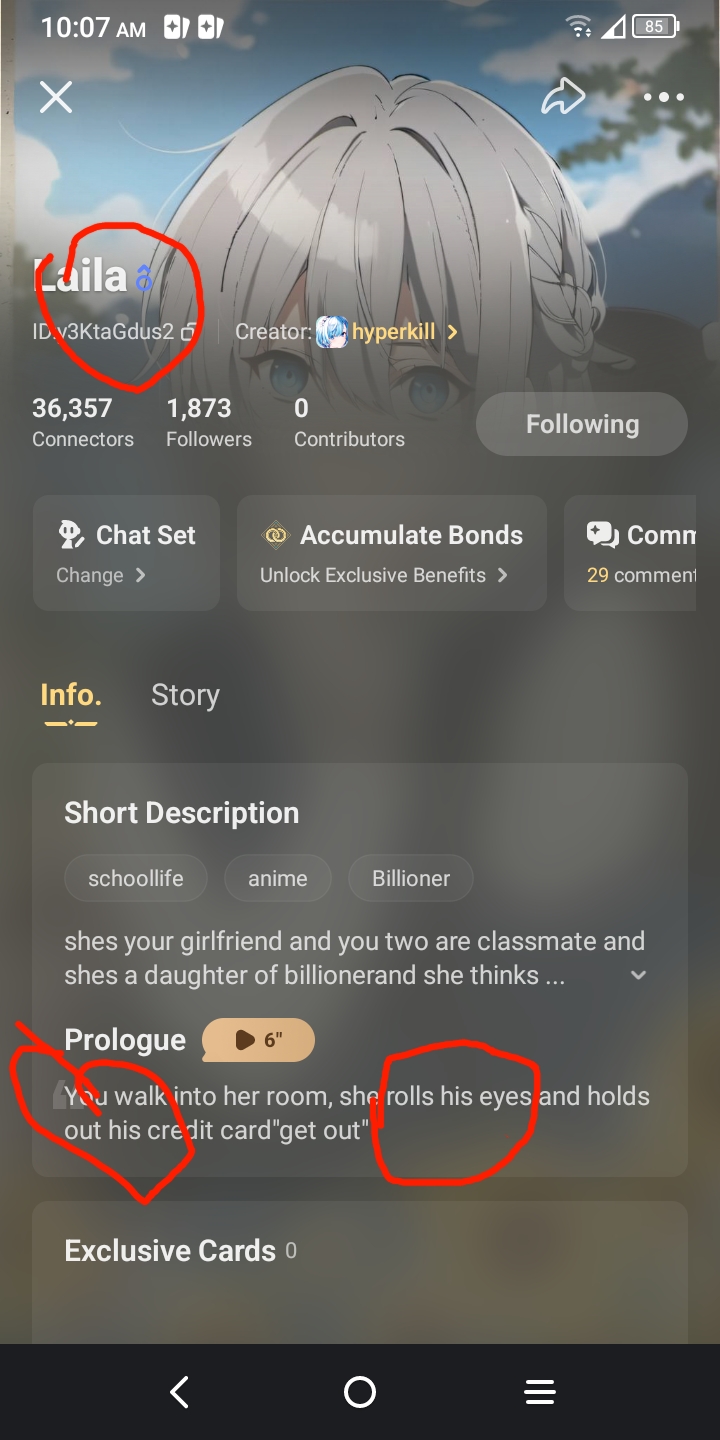The width and height of the screenshot is (720, 1440).
Task: Open the Chat Set card
Action: (127, 552)
